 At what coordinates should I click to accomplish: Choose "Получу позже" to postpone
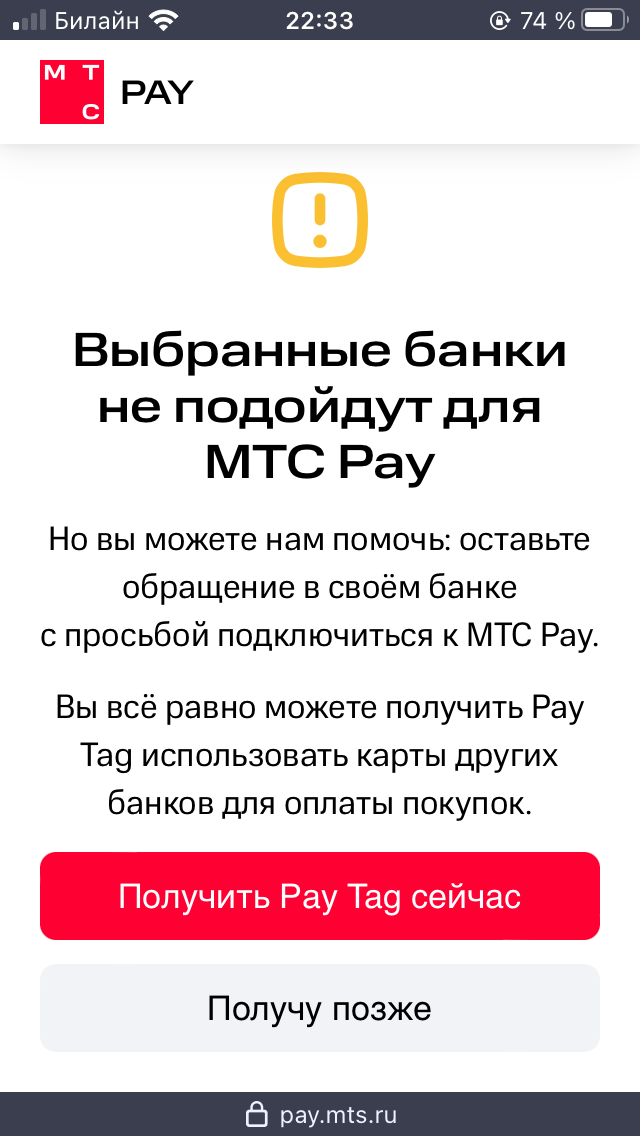coord(320,1008)
